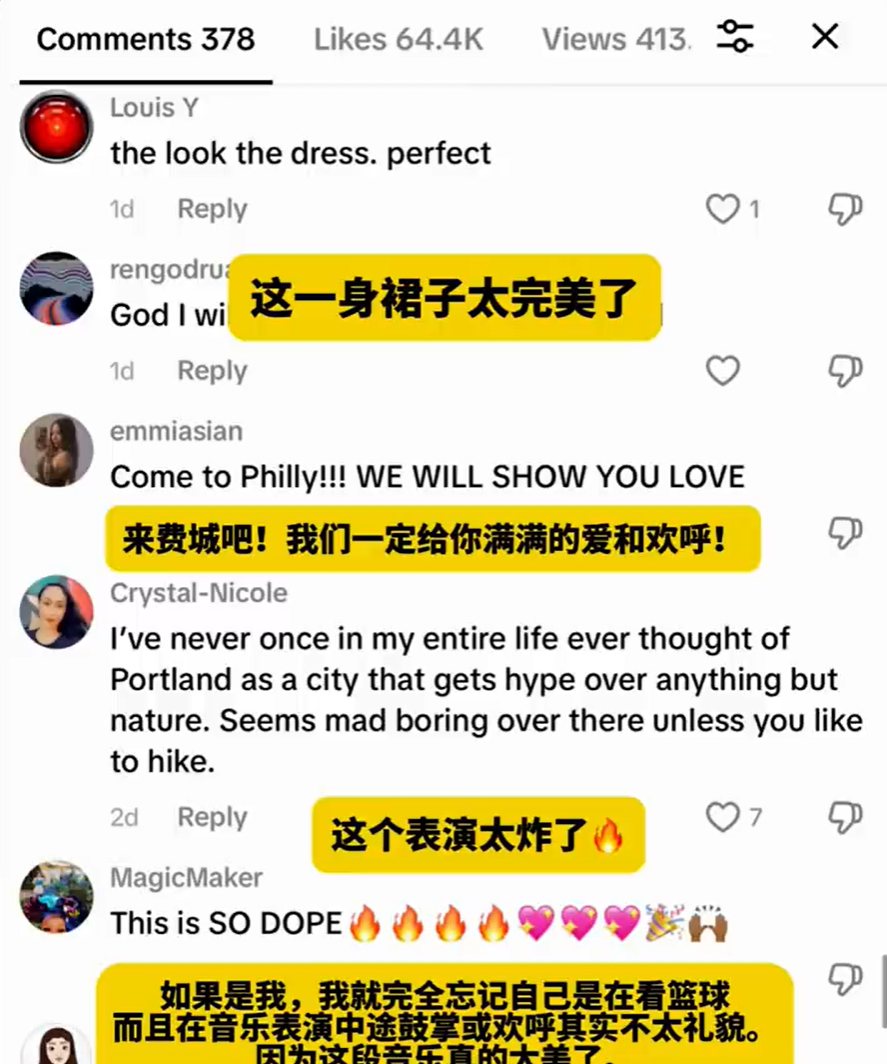887x1064 pixels.
Task: Like Louis Y's comment
Action: (722, 209)
